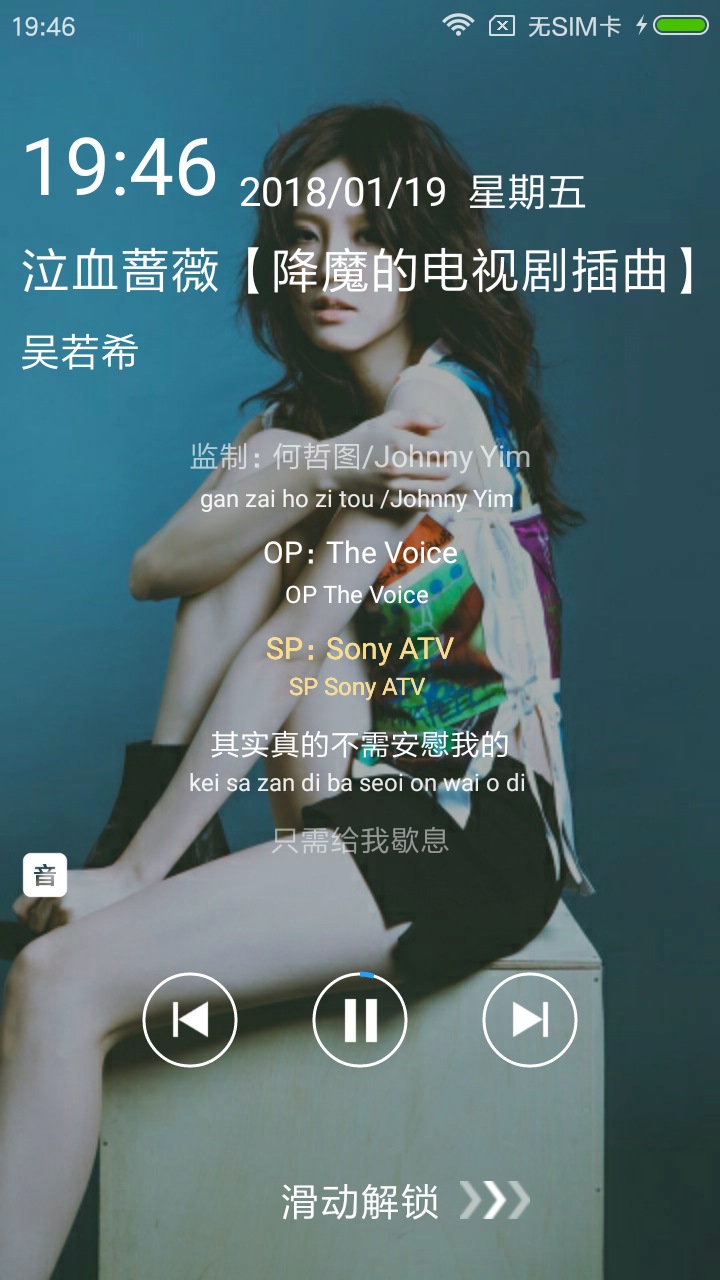Viewport: 720px width, 1280px height.
Task: Toggle the 音 romanization lyrics button
Action: point(45,875)
